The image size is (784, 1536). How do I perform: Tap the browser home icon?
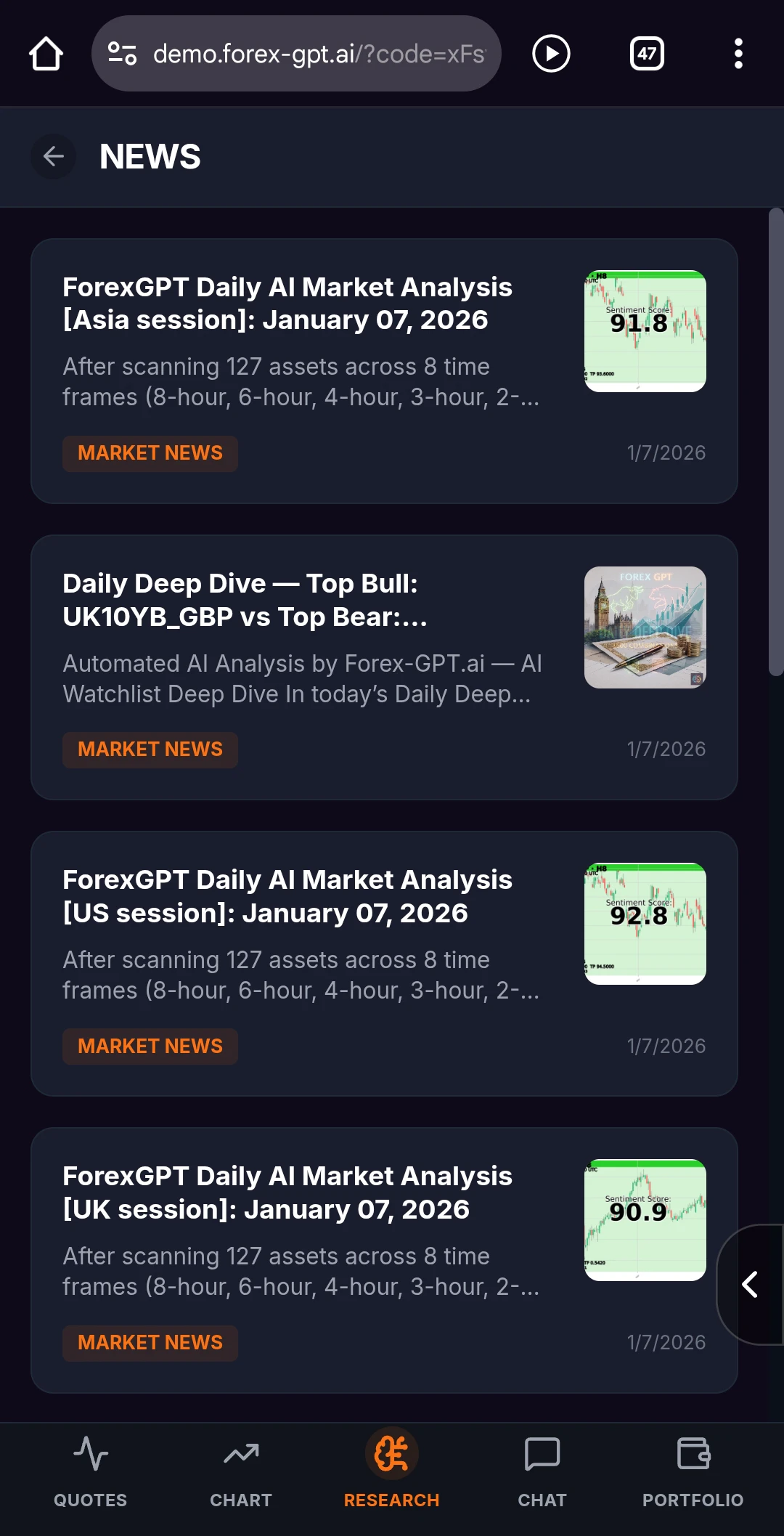coord(45,54)
